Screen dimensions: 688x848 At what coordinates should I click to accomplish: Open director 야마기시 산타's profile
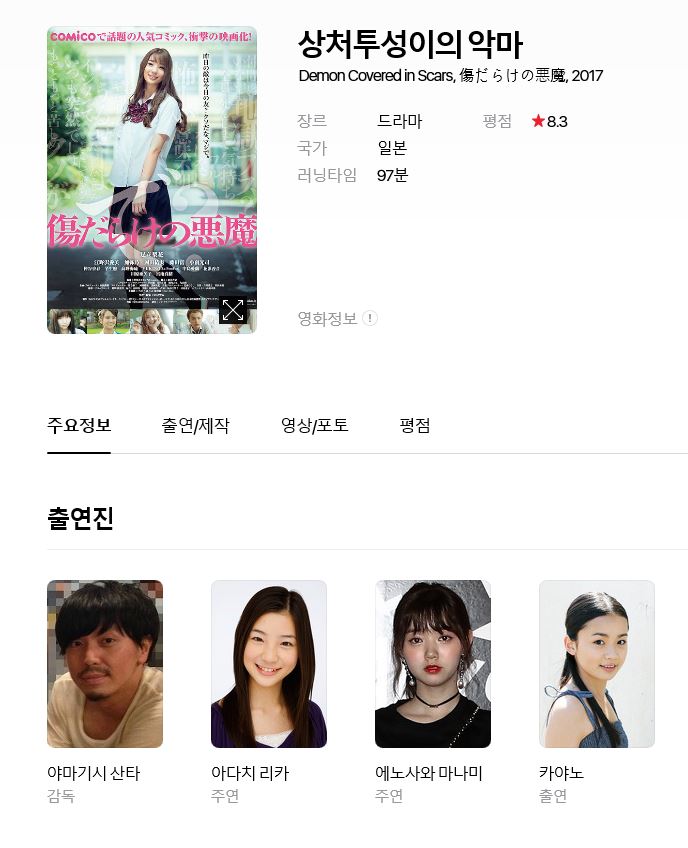(x=105, y=664)
